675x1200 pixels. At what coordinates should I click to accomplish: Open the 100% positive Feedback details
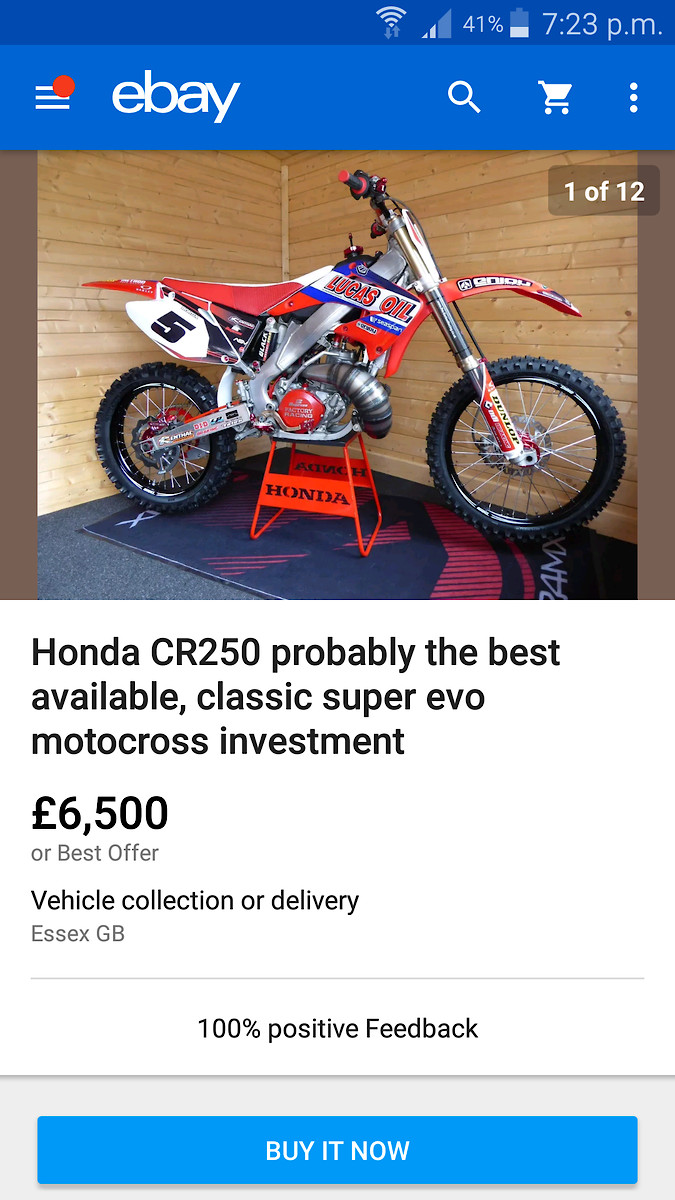[x=337, y=1028]
